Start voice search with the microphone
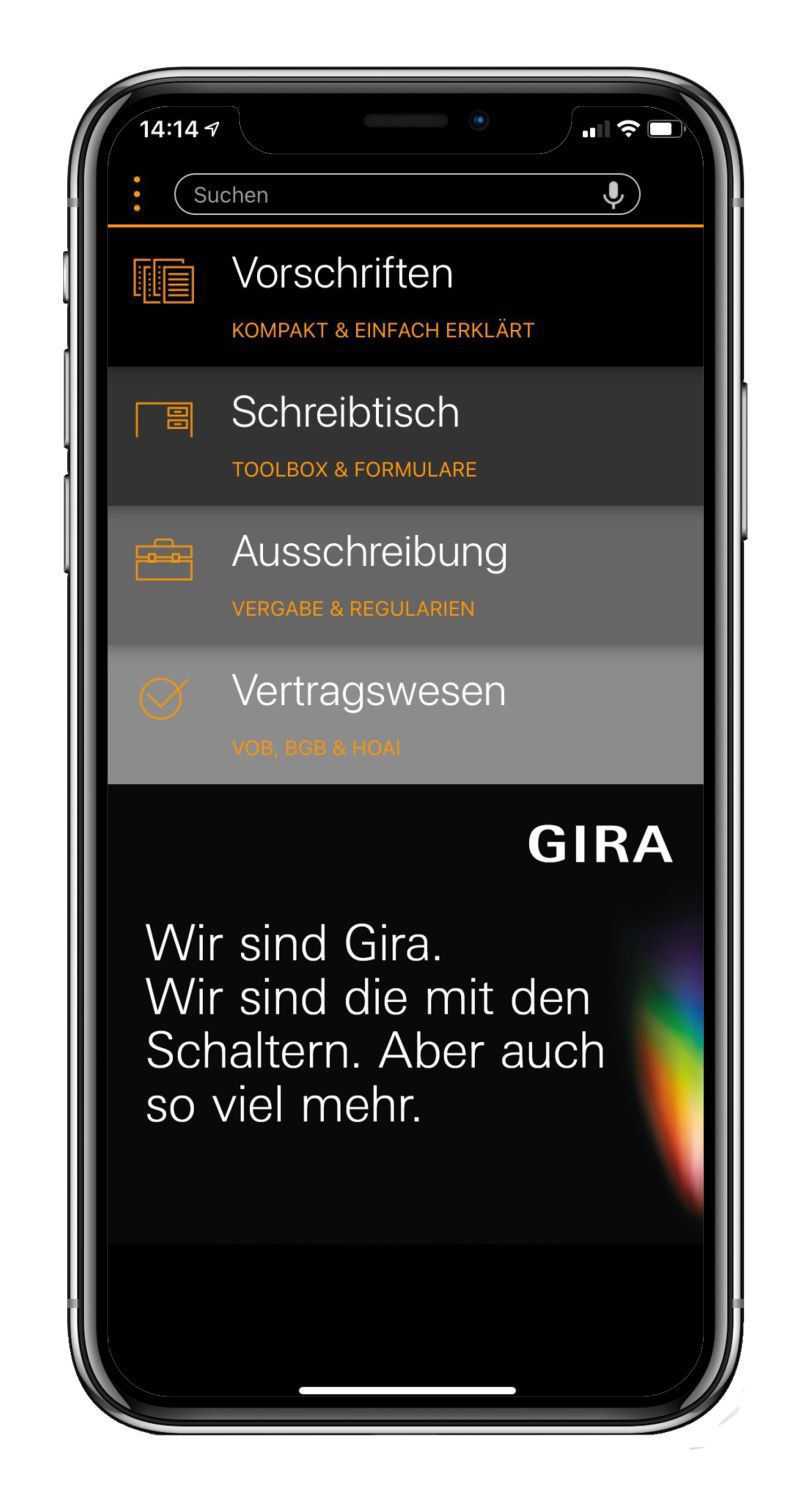Screen dimensions: 800x1505 click(x=613, y=194)
